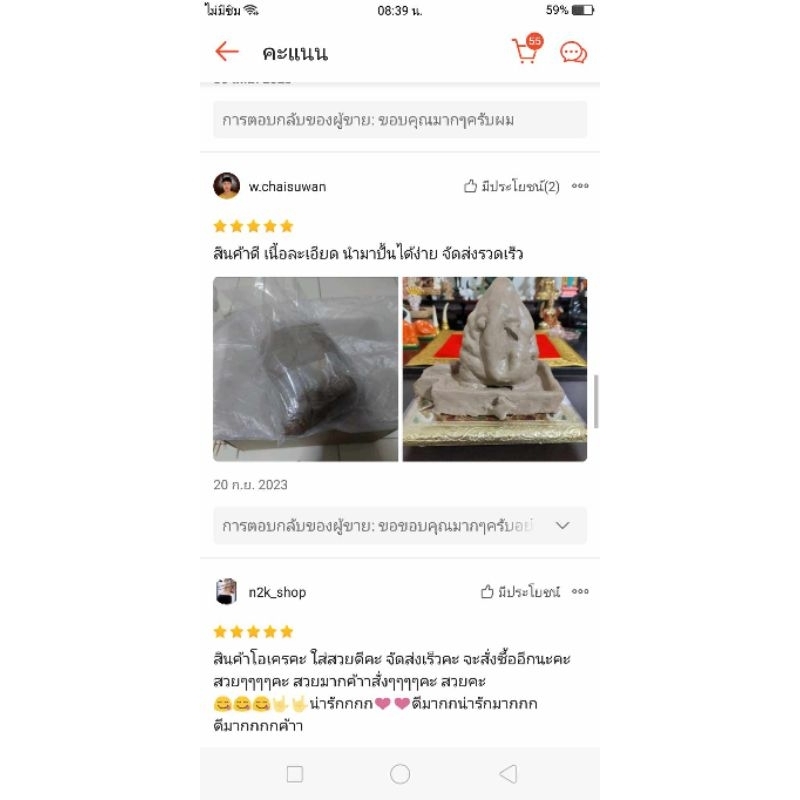Open w.chaisuwan's profile avatar

tap(227, 186)
